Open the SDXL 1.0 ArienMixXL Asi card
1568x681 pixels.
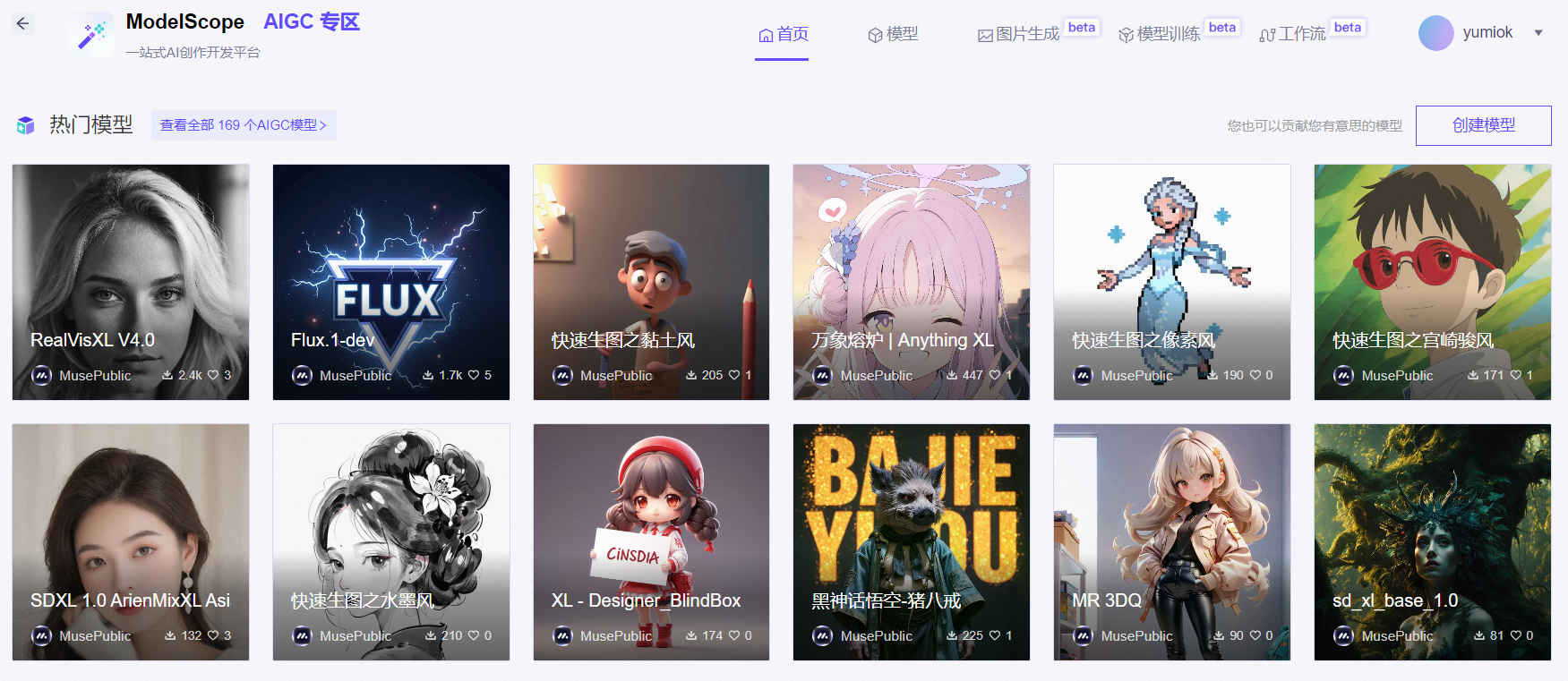pyautogui.click(x=131, y=541)
